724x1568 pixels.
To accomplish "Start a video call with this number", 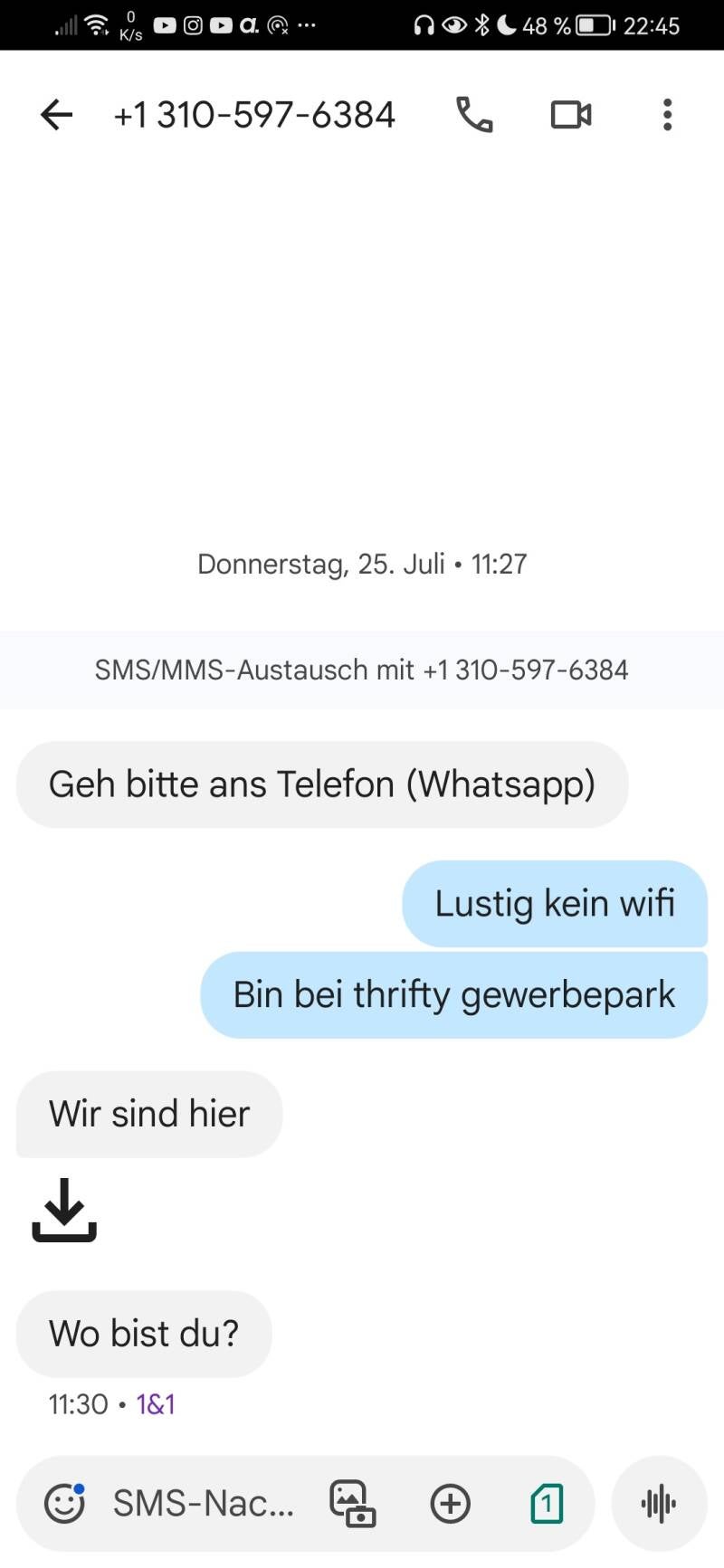I will pos(571,115).
